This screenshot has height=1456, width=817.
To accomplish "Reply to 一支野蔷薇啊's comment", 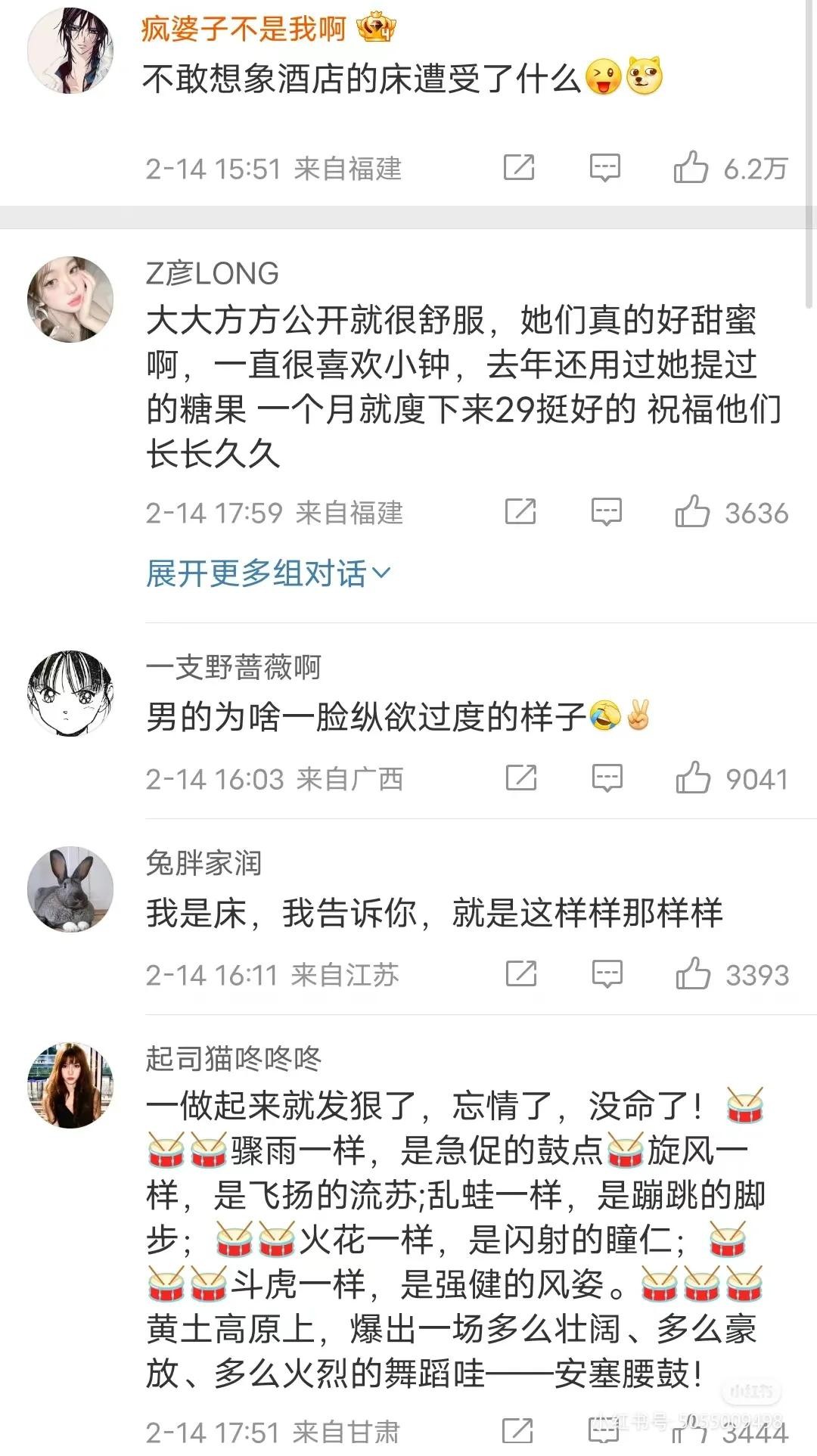I will (x=607, y=778).
